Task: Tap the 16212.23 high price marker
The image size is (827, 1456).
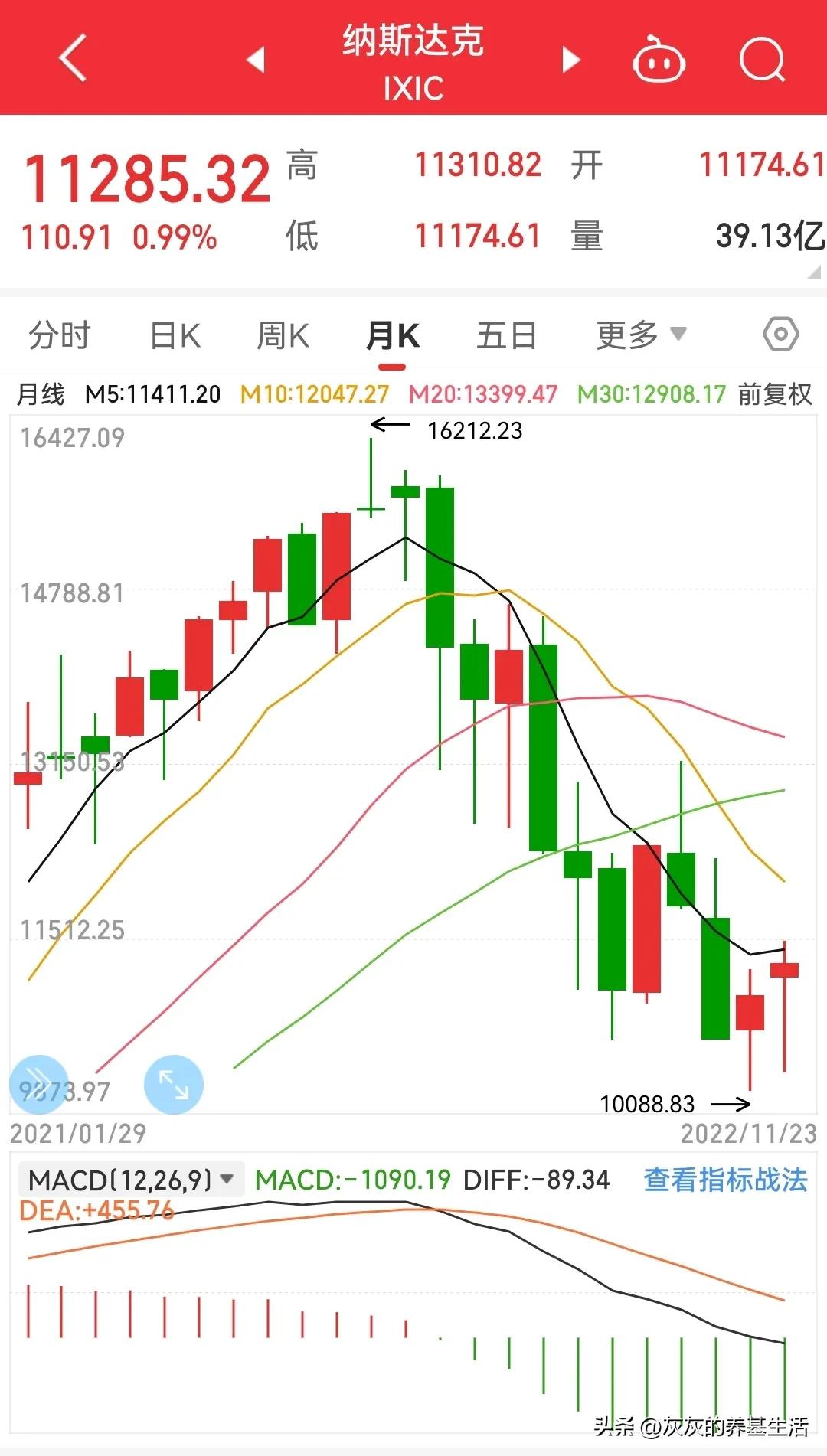Action: 473,431
